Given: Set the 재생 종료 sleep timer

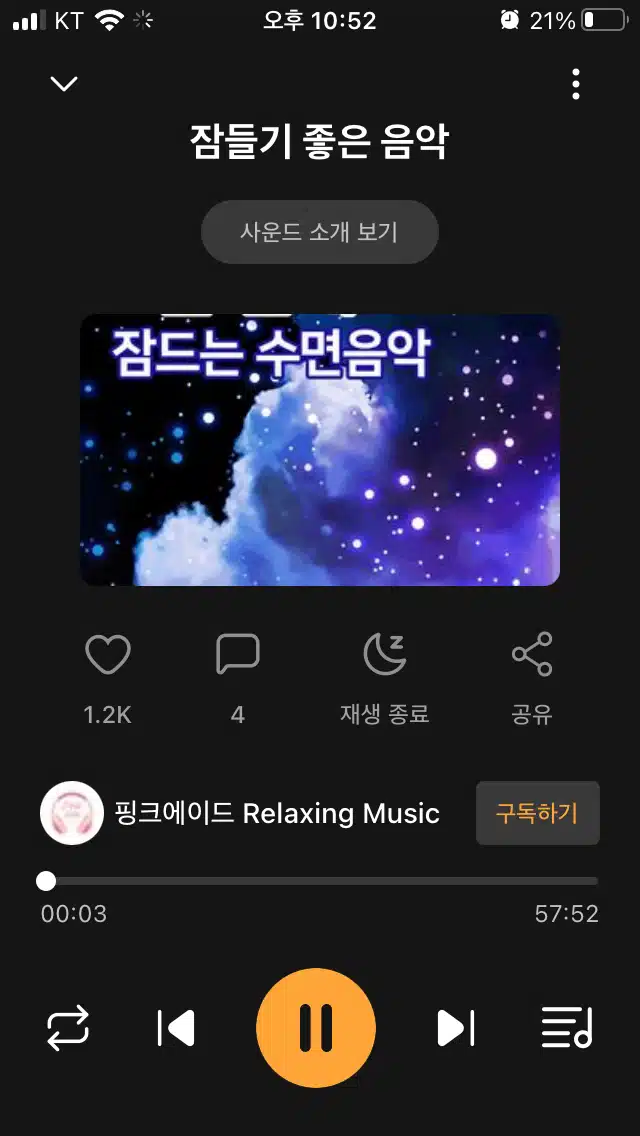Looking at the screenshot, I should click(x=385, y=654).
